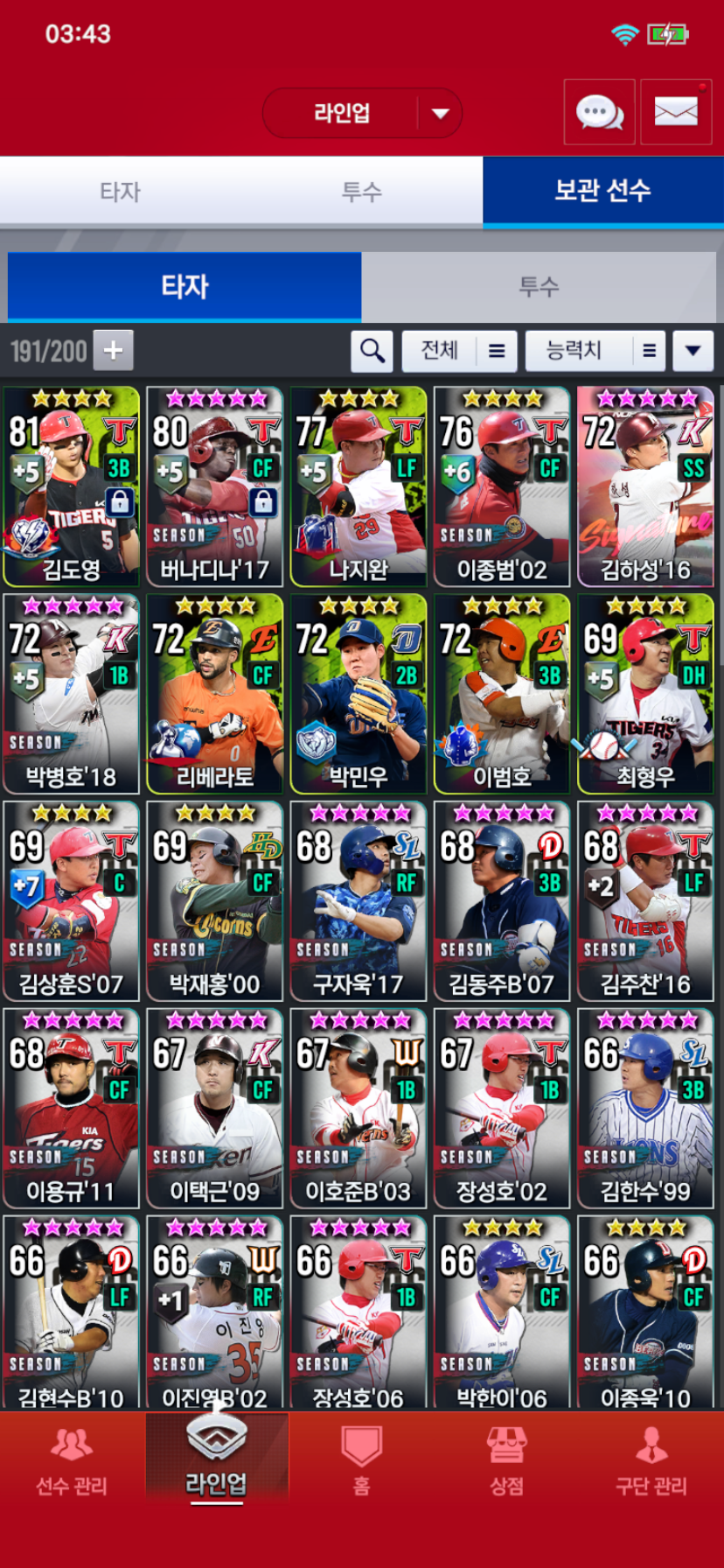
Task: Switch to the top 투수 tab
Action: [361, 192]
